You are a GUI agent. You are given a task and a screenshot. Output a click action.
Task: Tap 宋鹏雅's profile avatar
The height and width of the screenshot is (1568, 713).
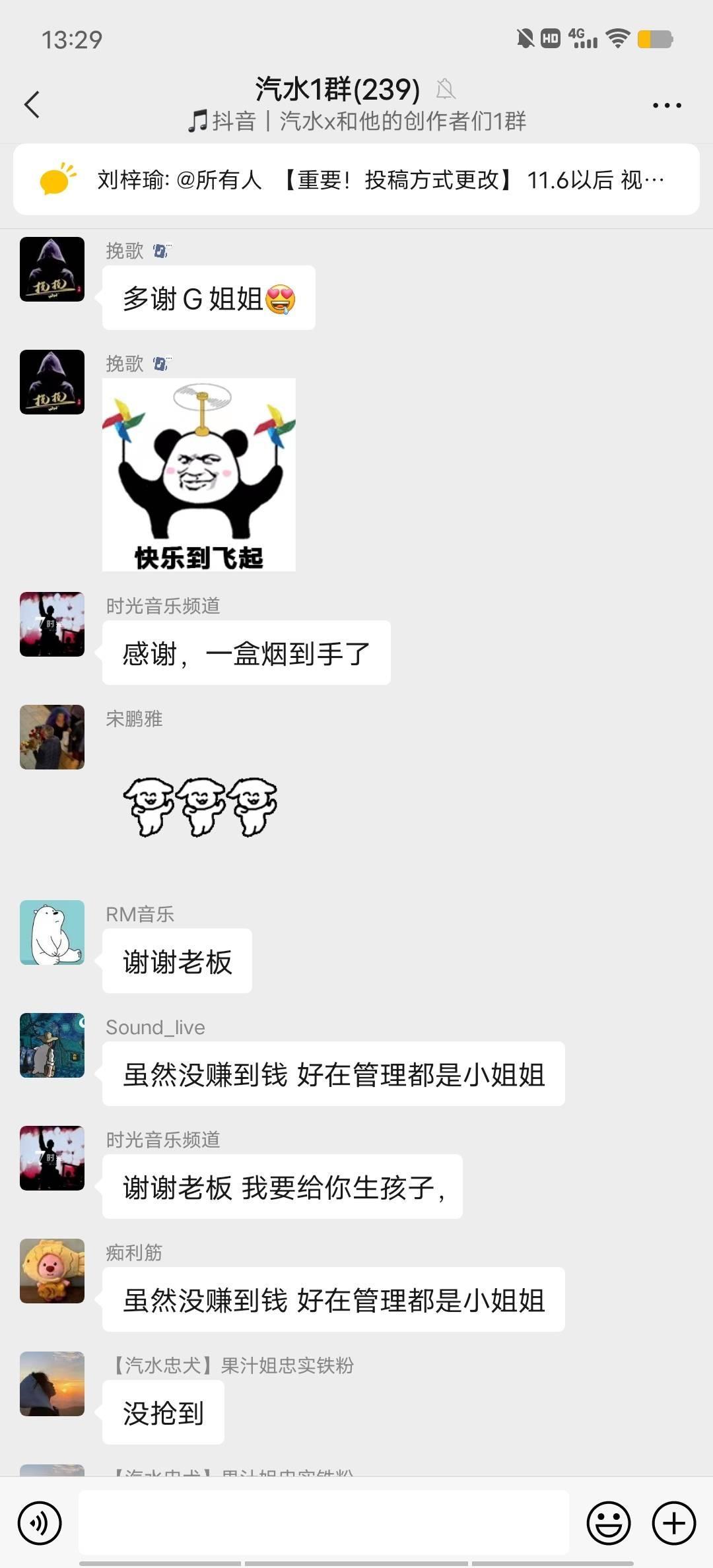point(52,737)
